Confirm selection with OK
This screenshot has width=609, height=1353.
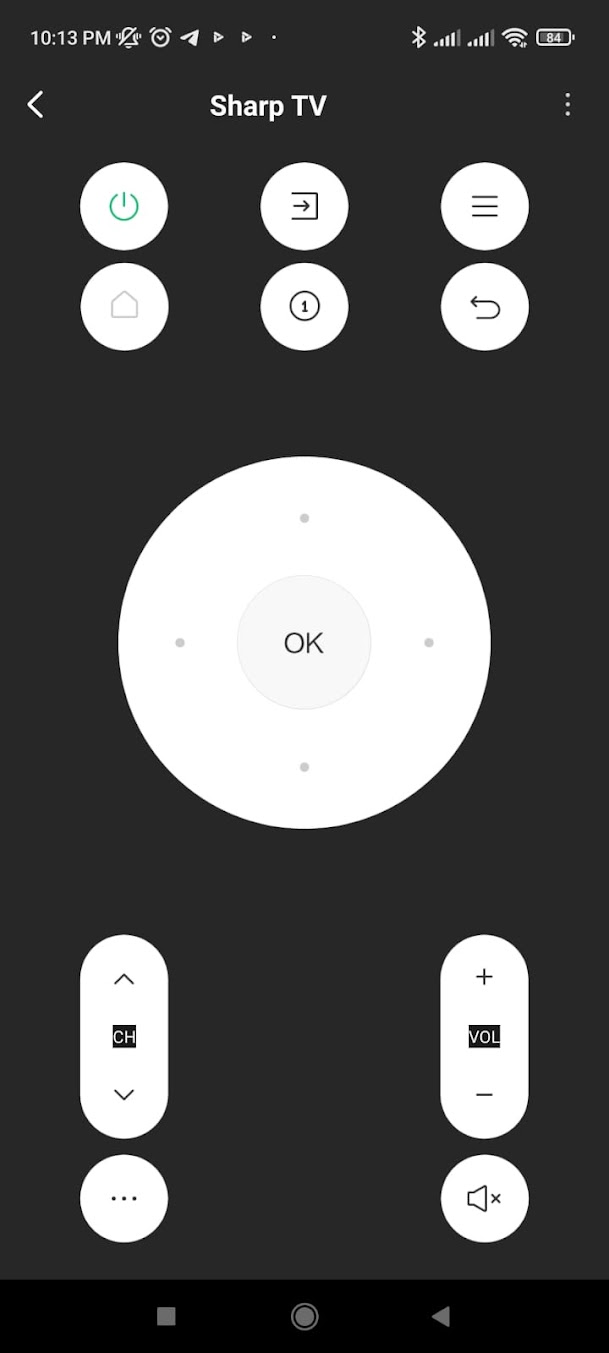[x=304, y=642]
